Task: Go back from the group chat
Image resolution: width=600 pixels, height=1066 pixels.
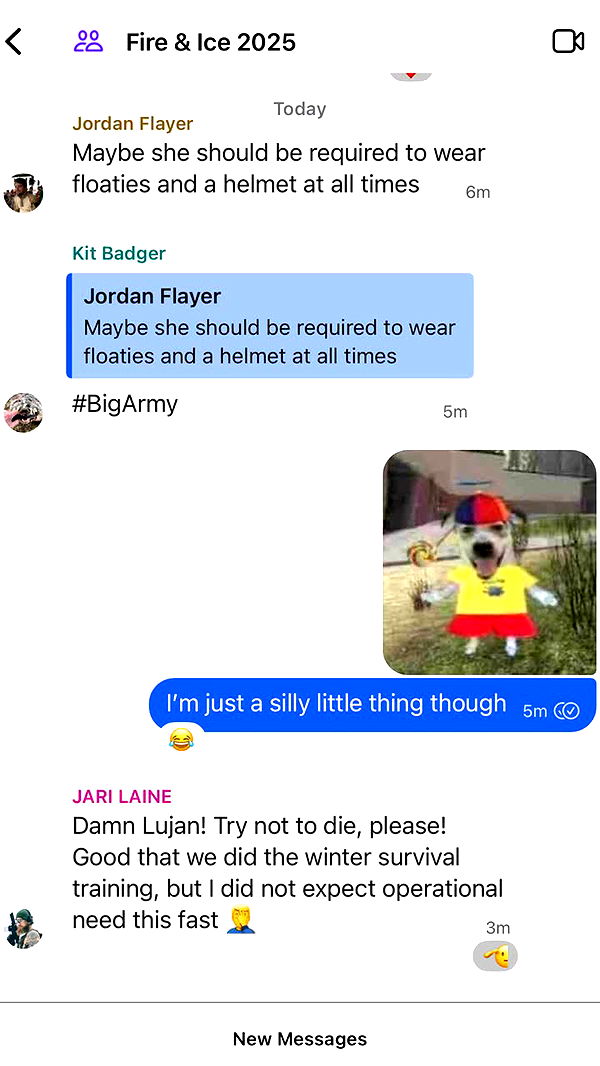Action: click(x=14, y=41)
